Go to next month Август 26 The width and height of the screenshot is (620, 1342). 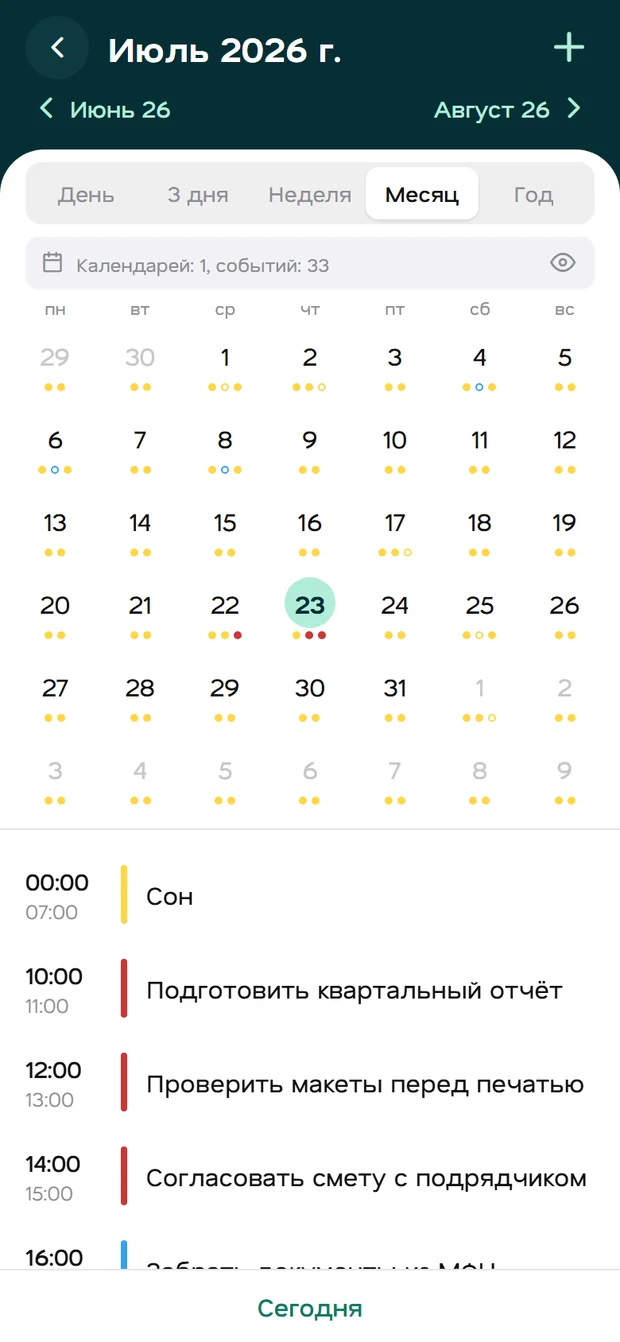(507, 109)
